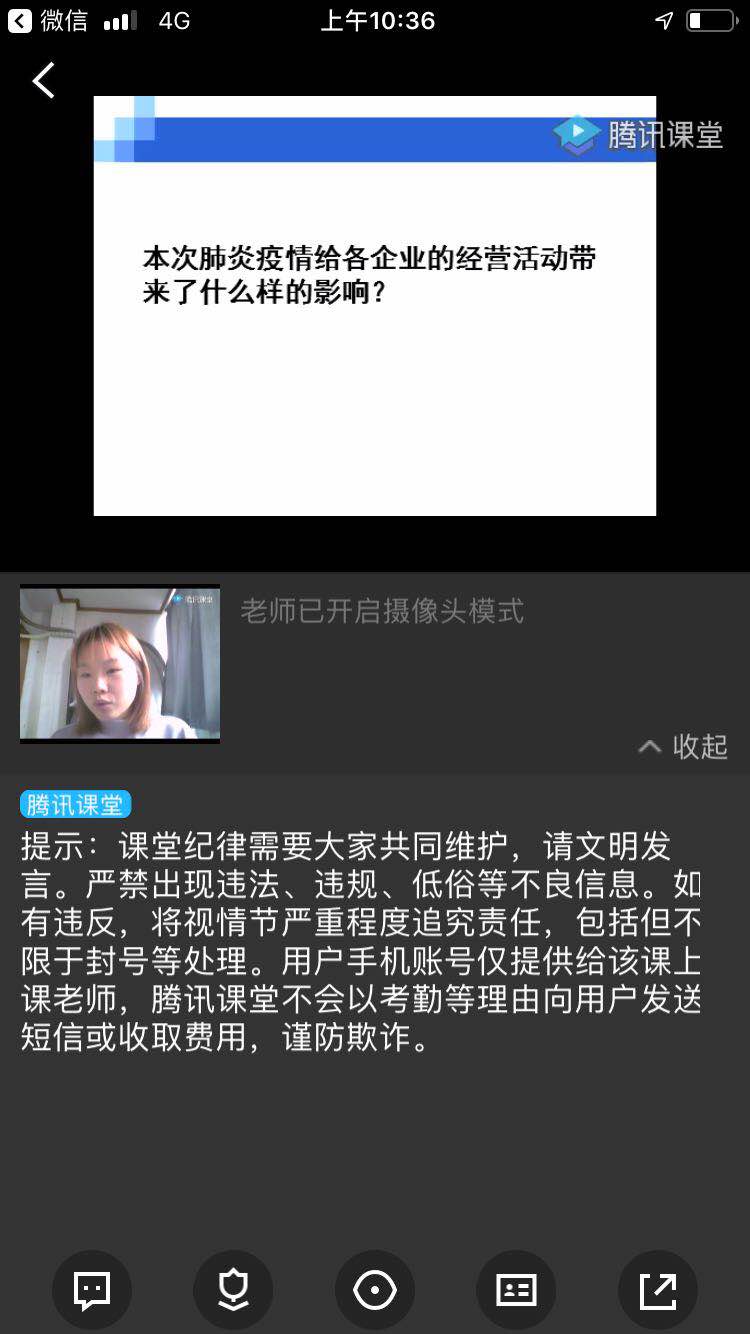Image resolution: width=750 pixels, height=1334 pixels.
Task: Collapse the teacher camera panel with 收起
Action: pyautogui.click(x=684, y=746)
